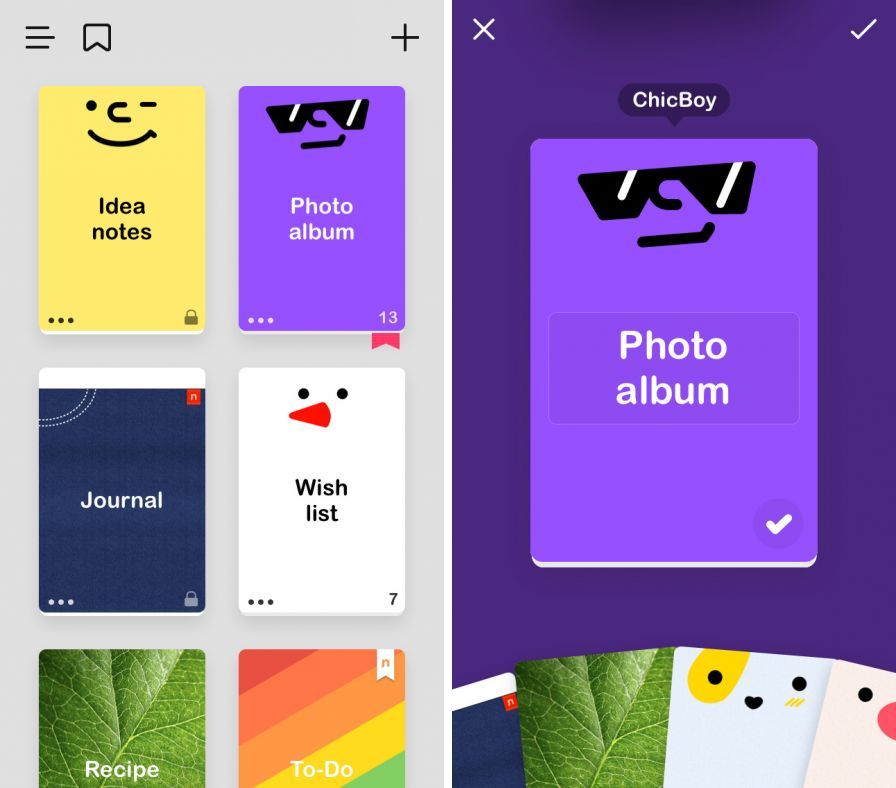Open the hamburger menu
Screen dimensions: 896x788
click(40, 38)
